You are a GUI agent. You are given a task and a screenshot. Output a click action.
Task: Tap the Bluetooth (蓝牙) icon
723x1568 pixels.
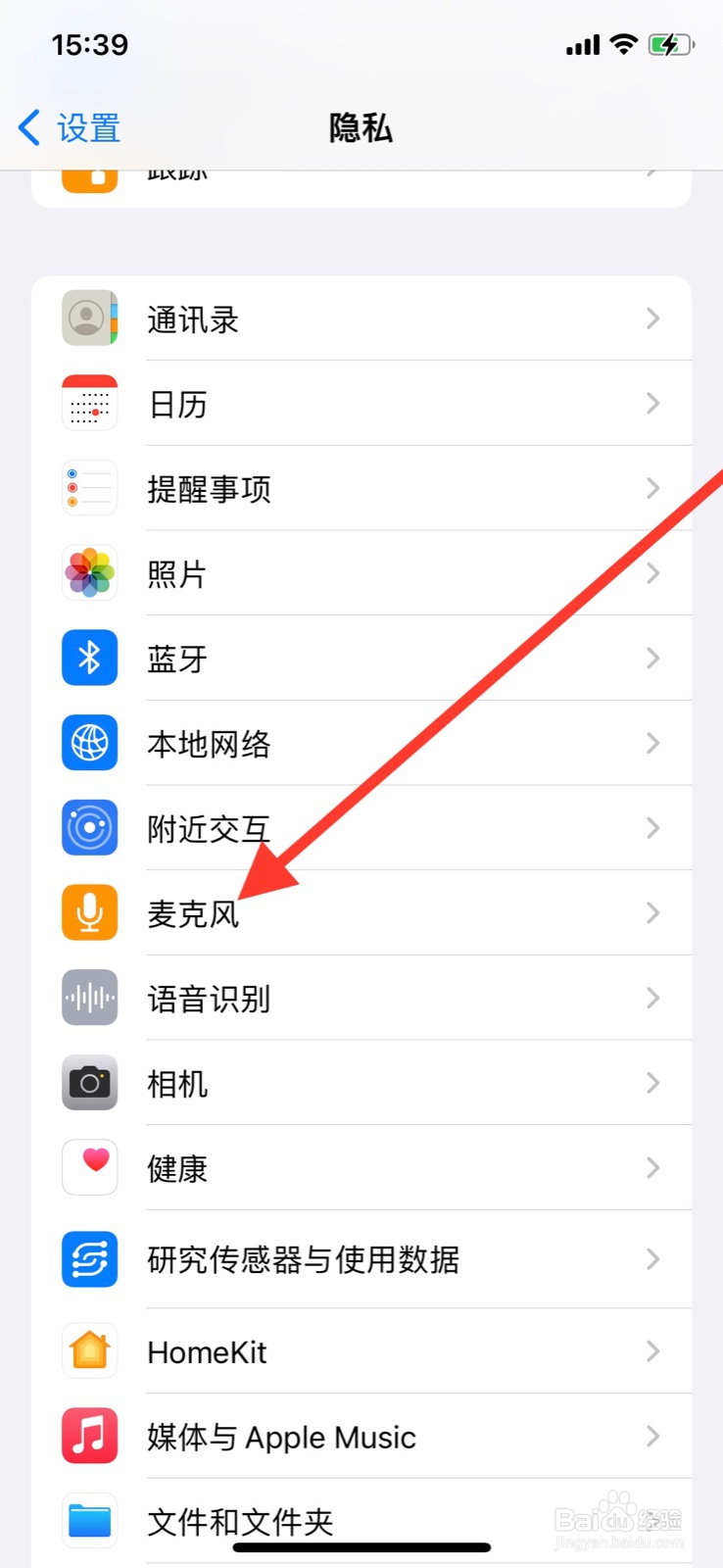coord(89,658)
